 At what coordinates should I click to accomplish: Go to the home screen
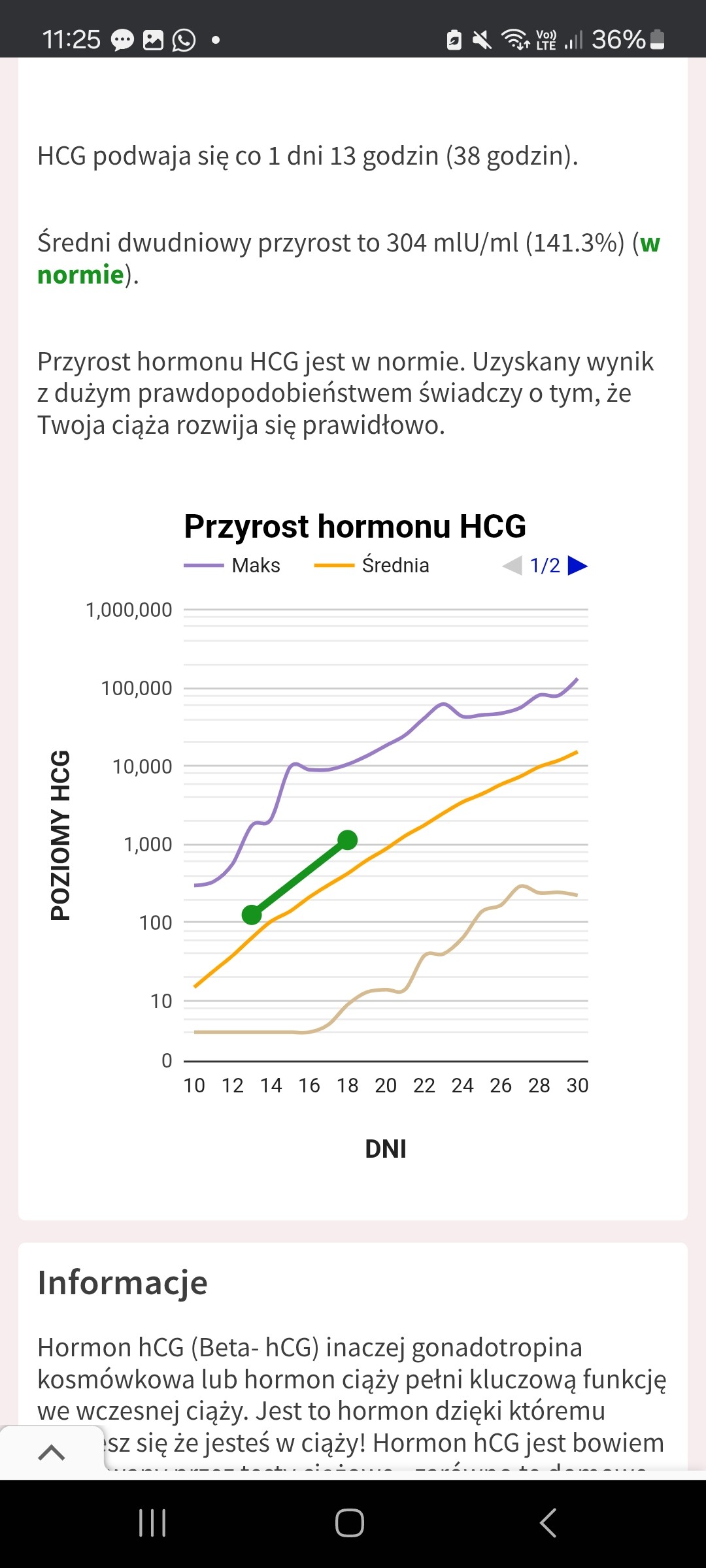pyautogui.click(x=350, y=1523)
